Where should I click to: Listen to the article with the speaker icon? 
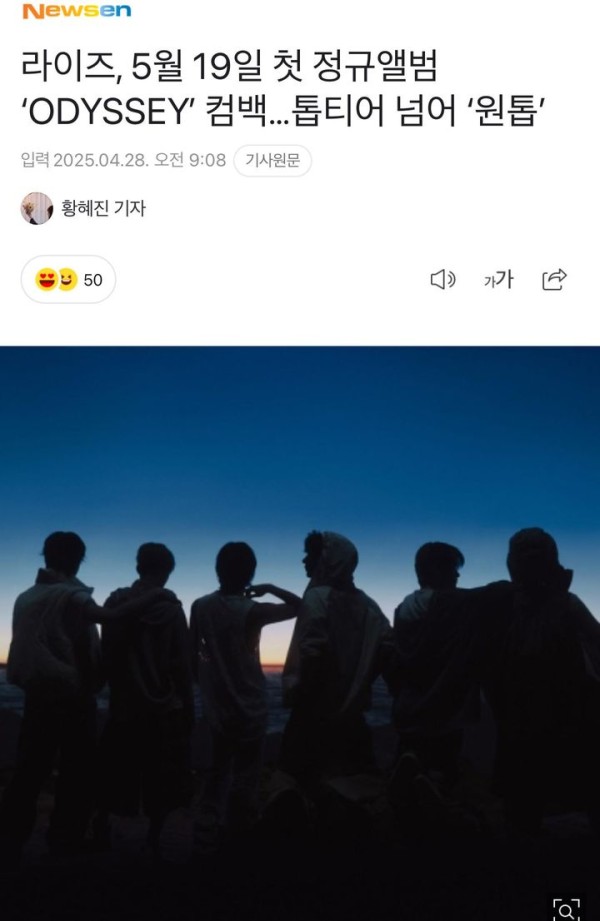pyautogui.click(x=442, y=280)
